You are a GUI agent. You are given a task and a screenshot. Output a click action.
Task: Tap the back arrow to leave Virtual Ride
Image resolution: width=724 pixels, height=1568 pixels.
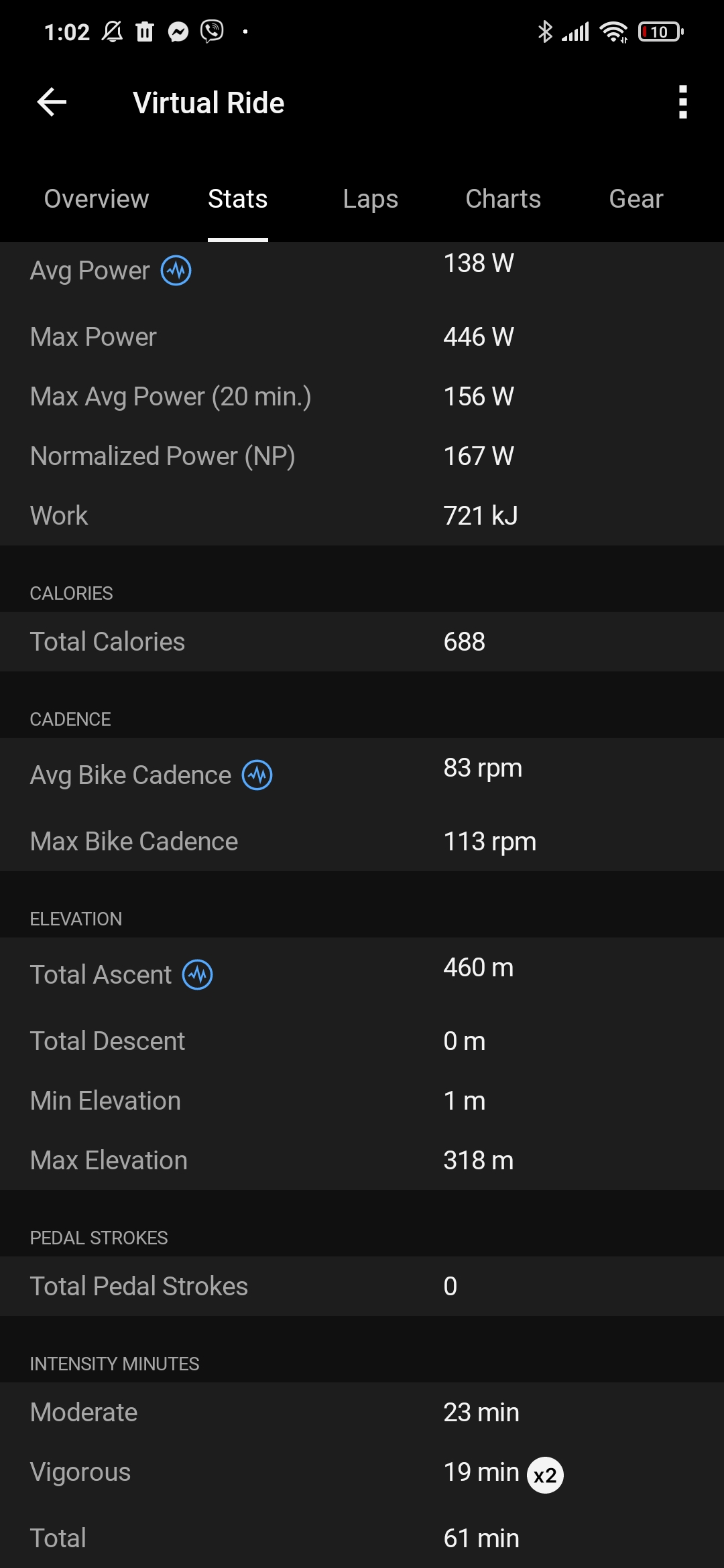click(x=50, y=102)
